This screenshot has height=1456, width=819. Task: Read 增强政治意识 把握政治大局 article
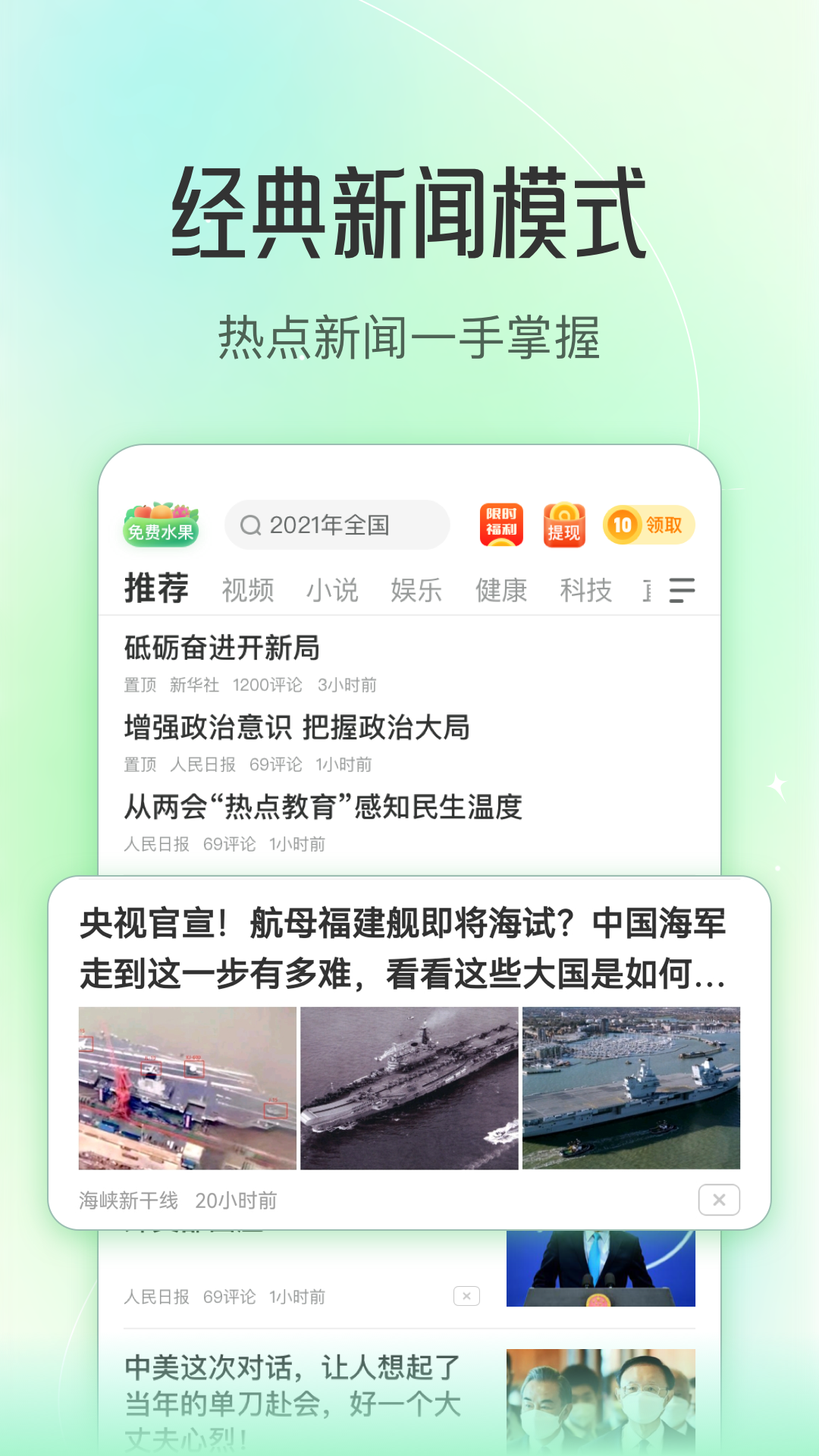[297, 728]
